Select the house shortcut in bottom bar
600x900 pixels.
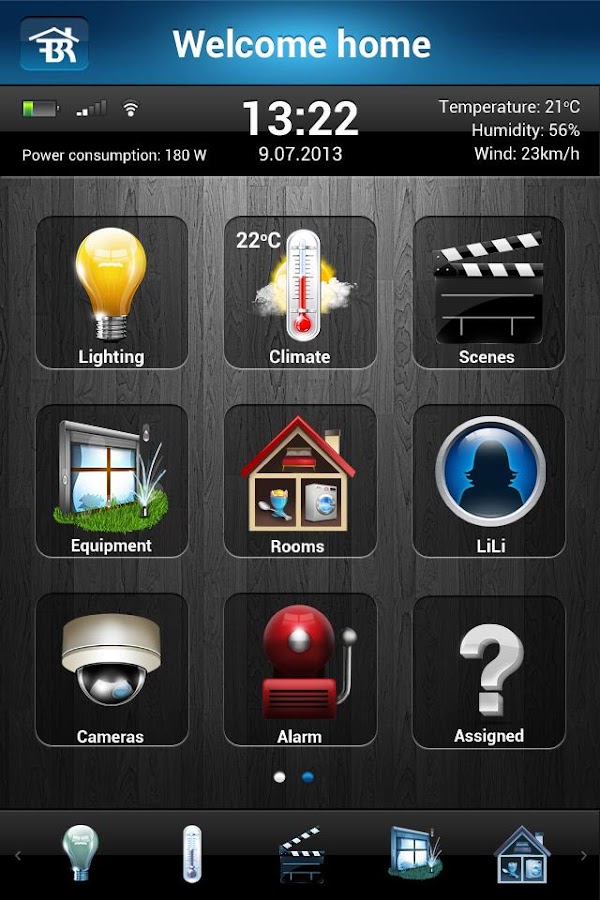522,853
